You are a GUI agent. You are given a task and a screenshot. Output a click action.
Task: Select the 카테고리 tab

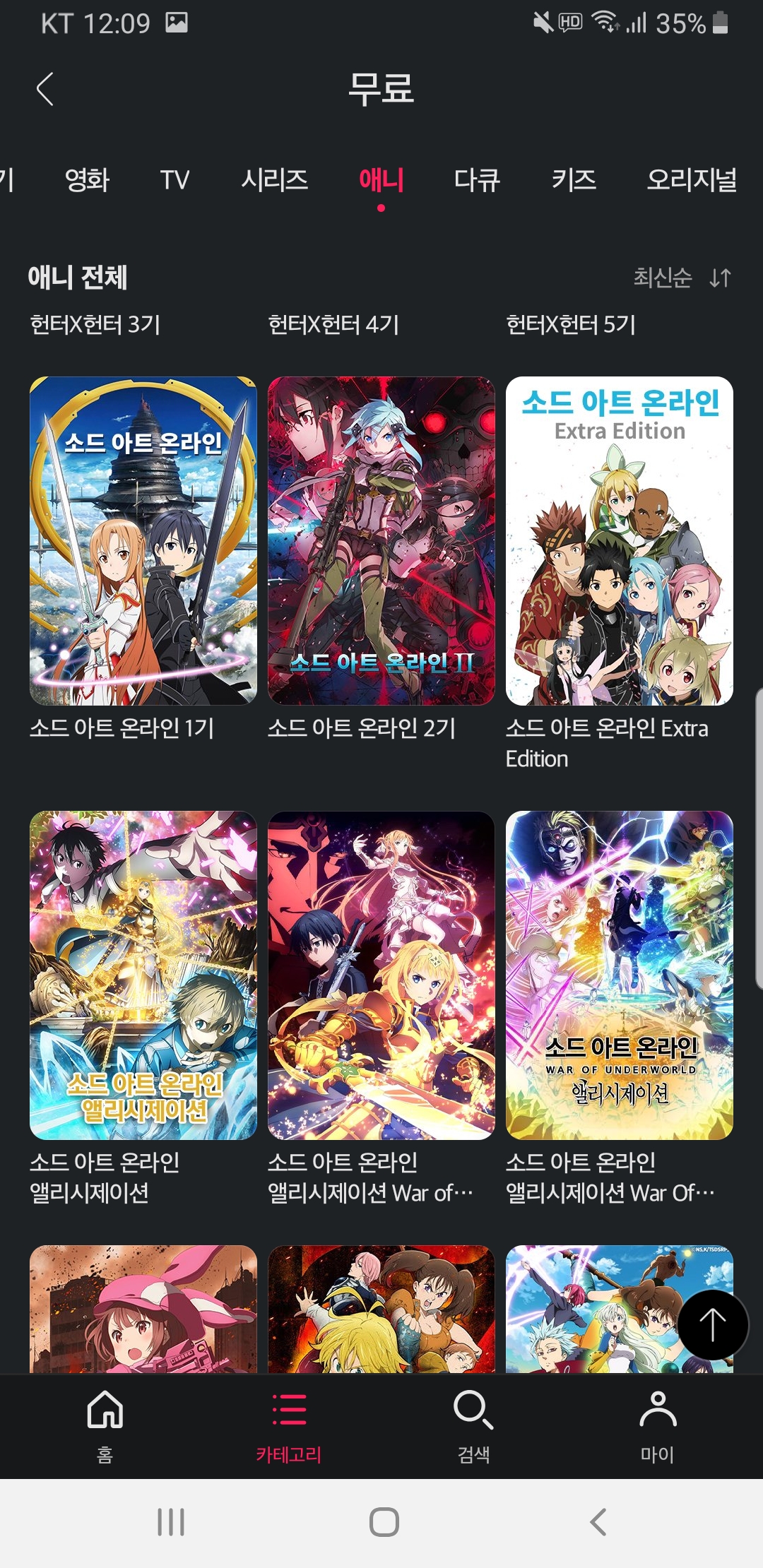click(x=288, y=1424)
